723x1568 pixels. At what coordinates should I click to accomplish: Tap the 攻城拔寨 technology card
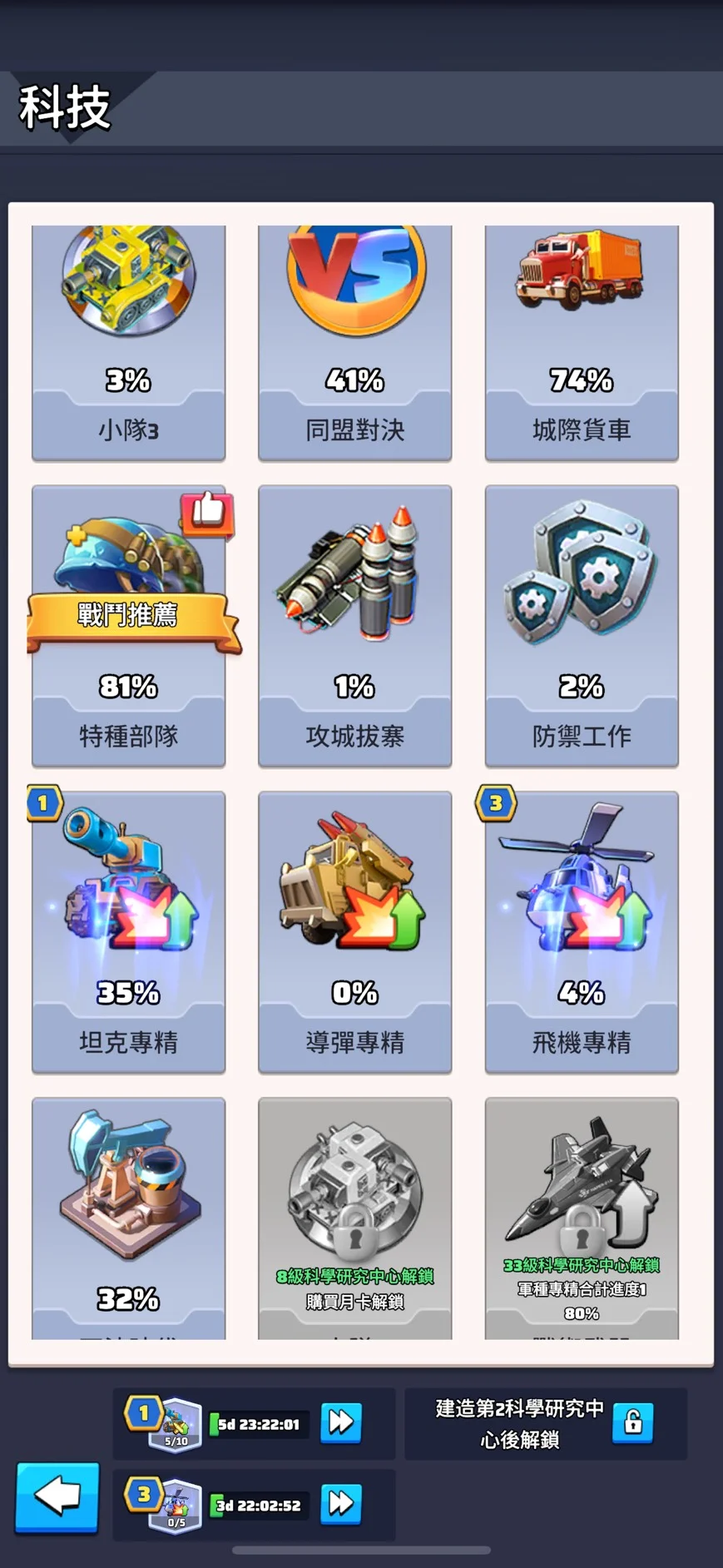354,626
